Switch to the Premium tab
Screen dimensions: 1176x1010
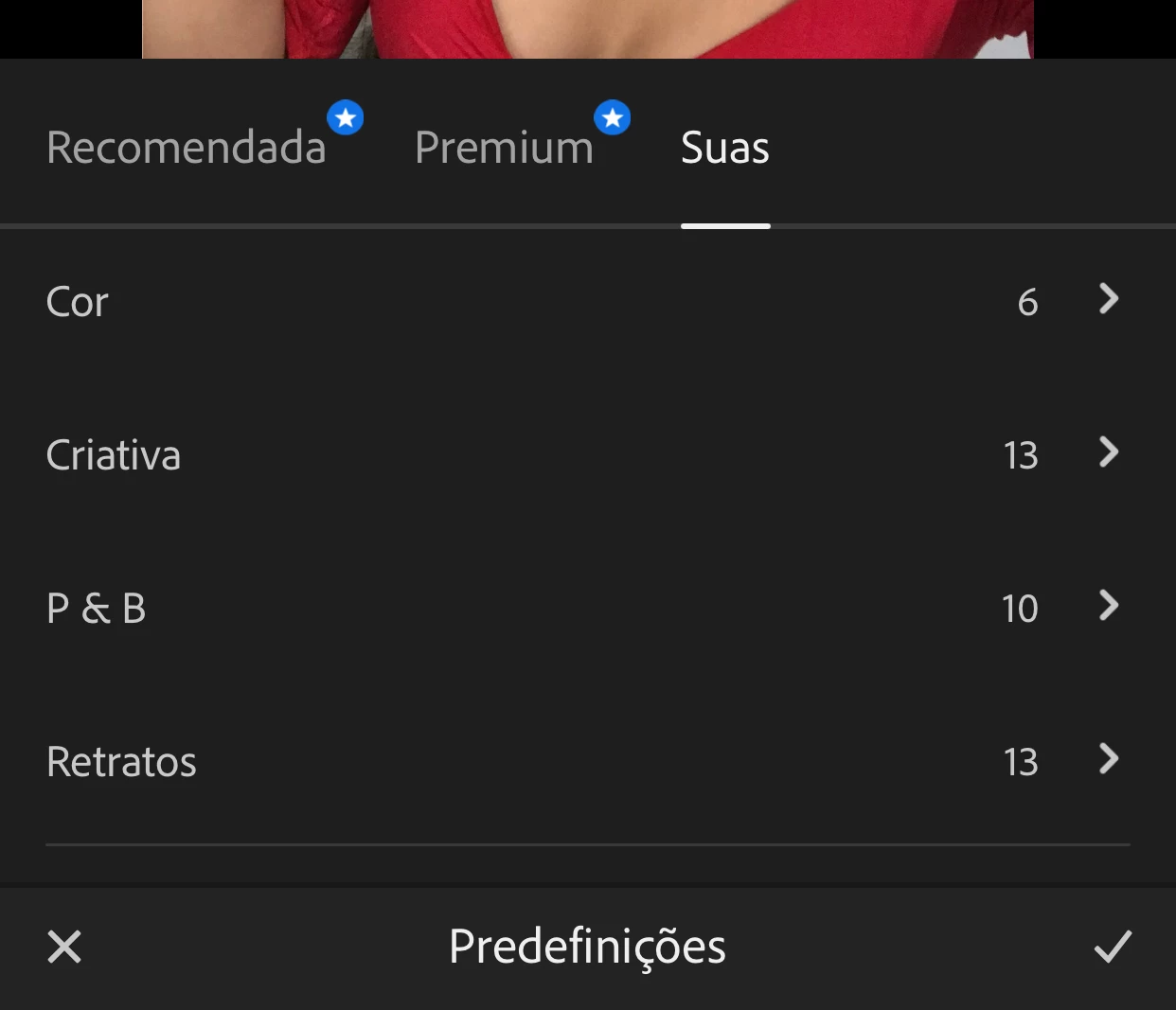click(504, 148)
